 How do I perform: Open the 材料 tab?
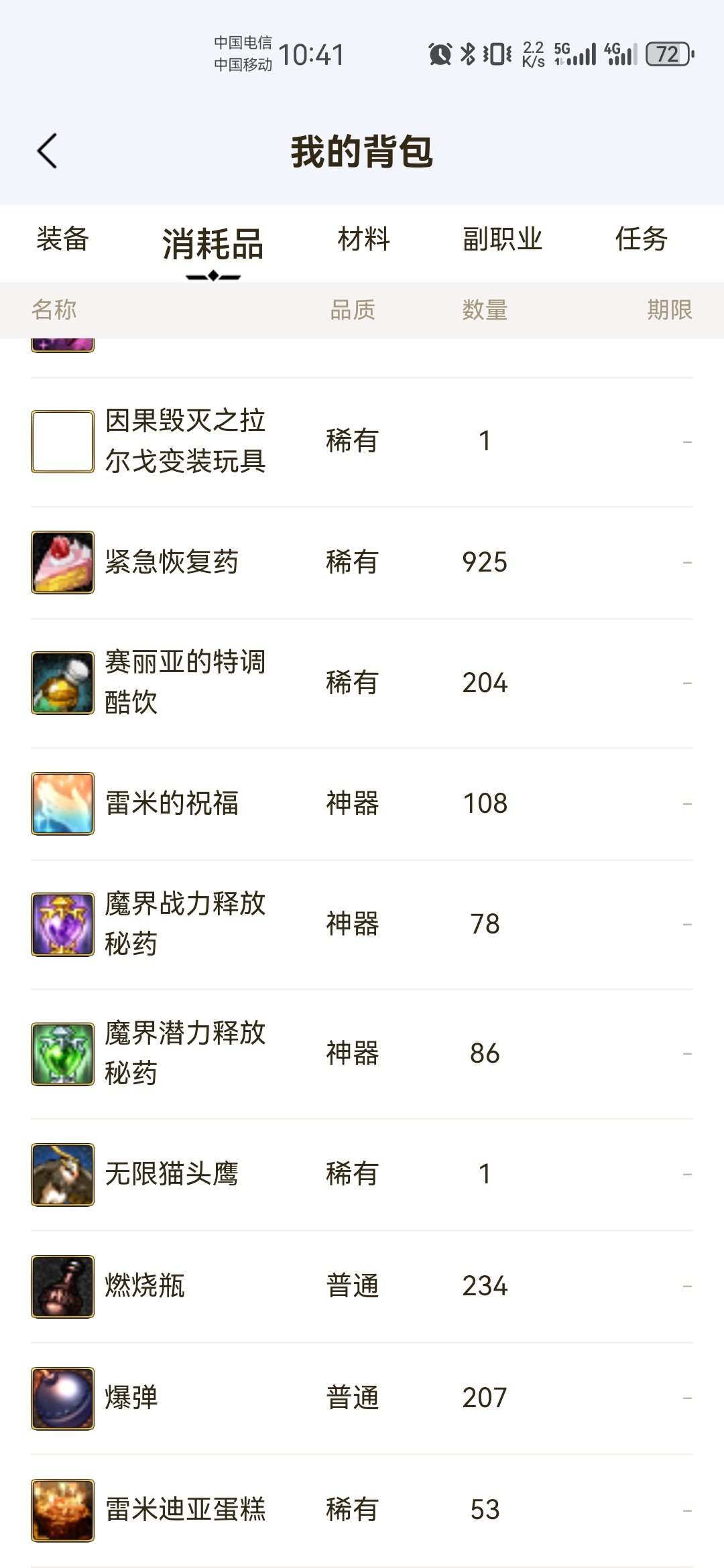pyautogui.click(x=364, y=239)
